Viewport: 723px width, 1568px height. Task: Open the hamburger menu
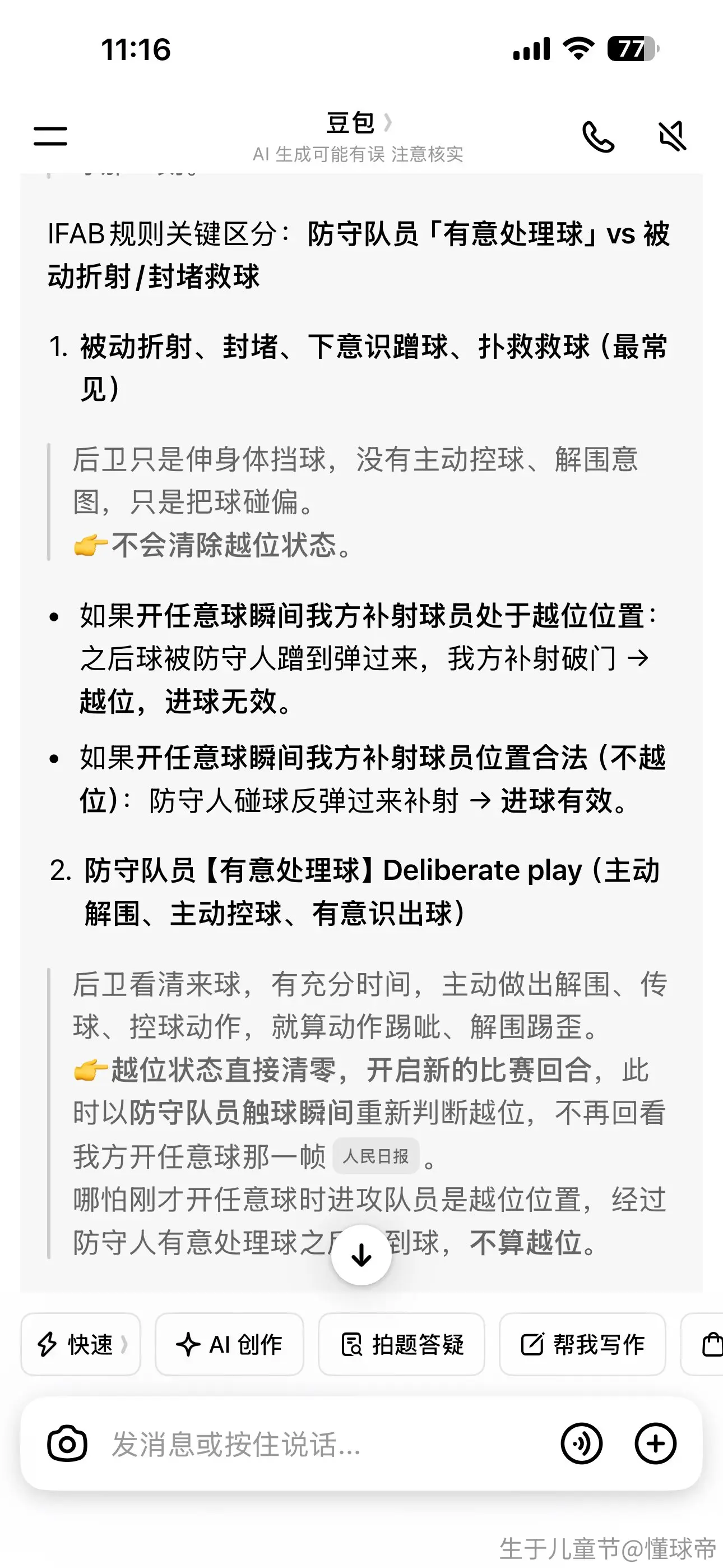pos(50,136)
